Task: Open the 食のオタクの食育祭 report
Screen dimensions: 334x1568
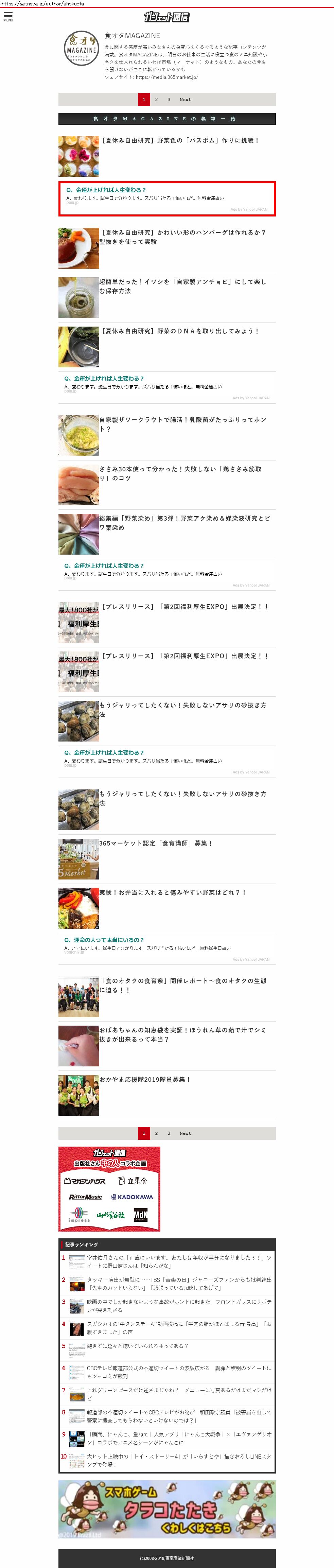Action: pyautogui.click(x=182, y=985)
